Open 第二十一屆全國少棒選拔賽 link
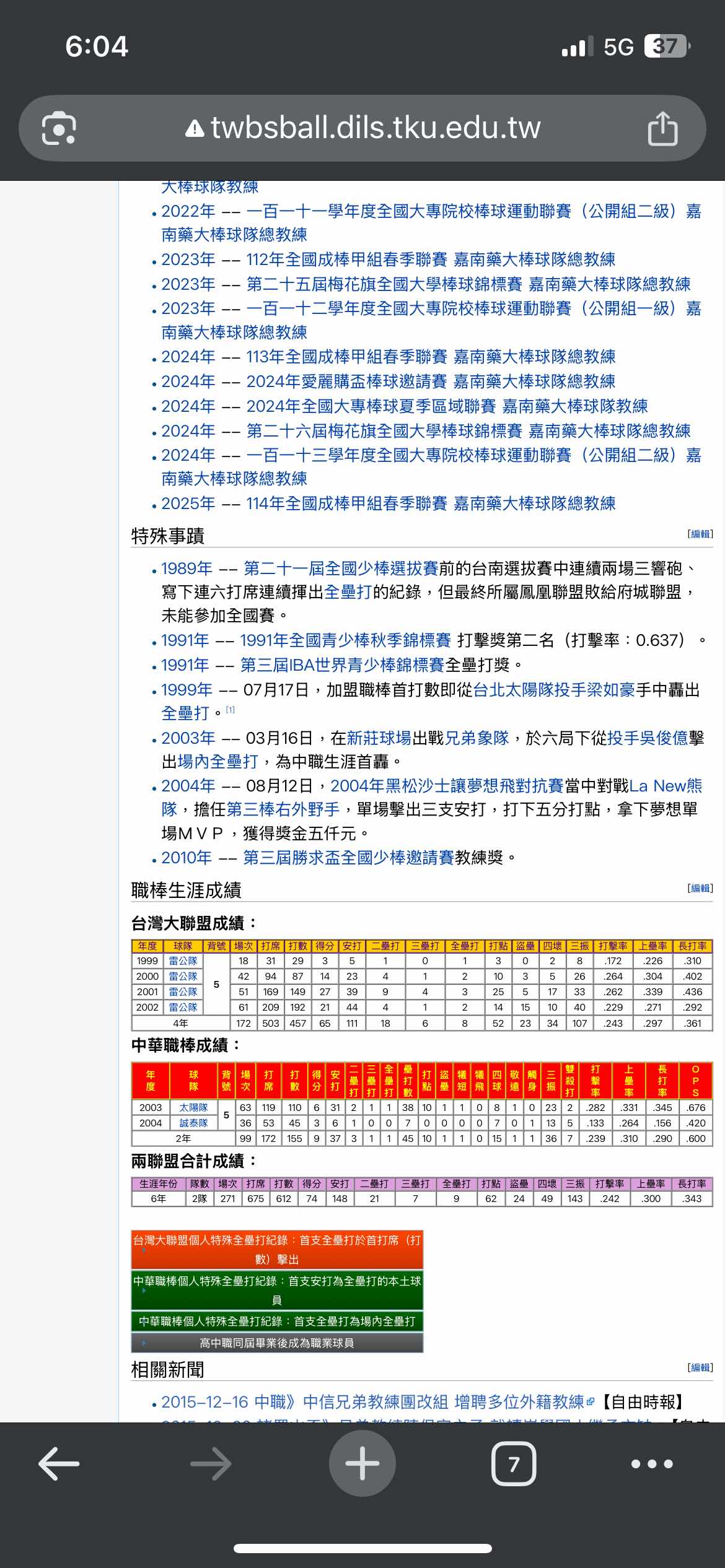Image resolution: width=725 pixels, height=1568 pixels. point(341,568)
